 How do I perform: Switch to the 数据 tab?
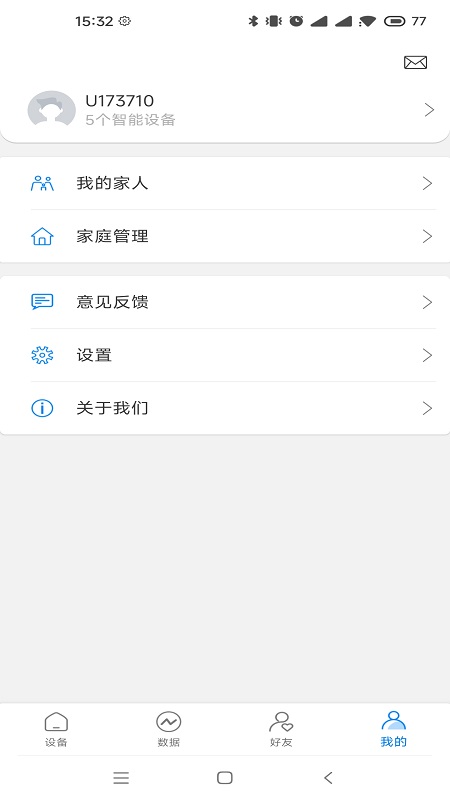pyautogui.click(x=168, y=729)
